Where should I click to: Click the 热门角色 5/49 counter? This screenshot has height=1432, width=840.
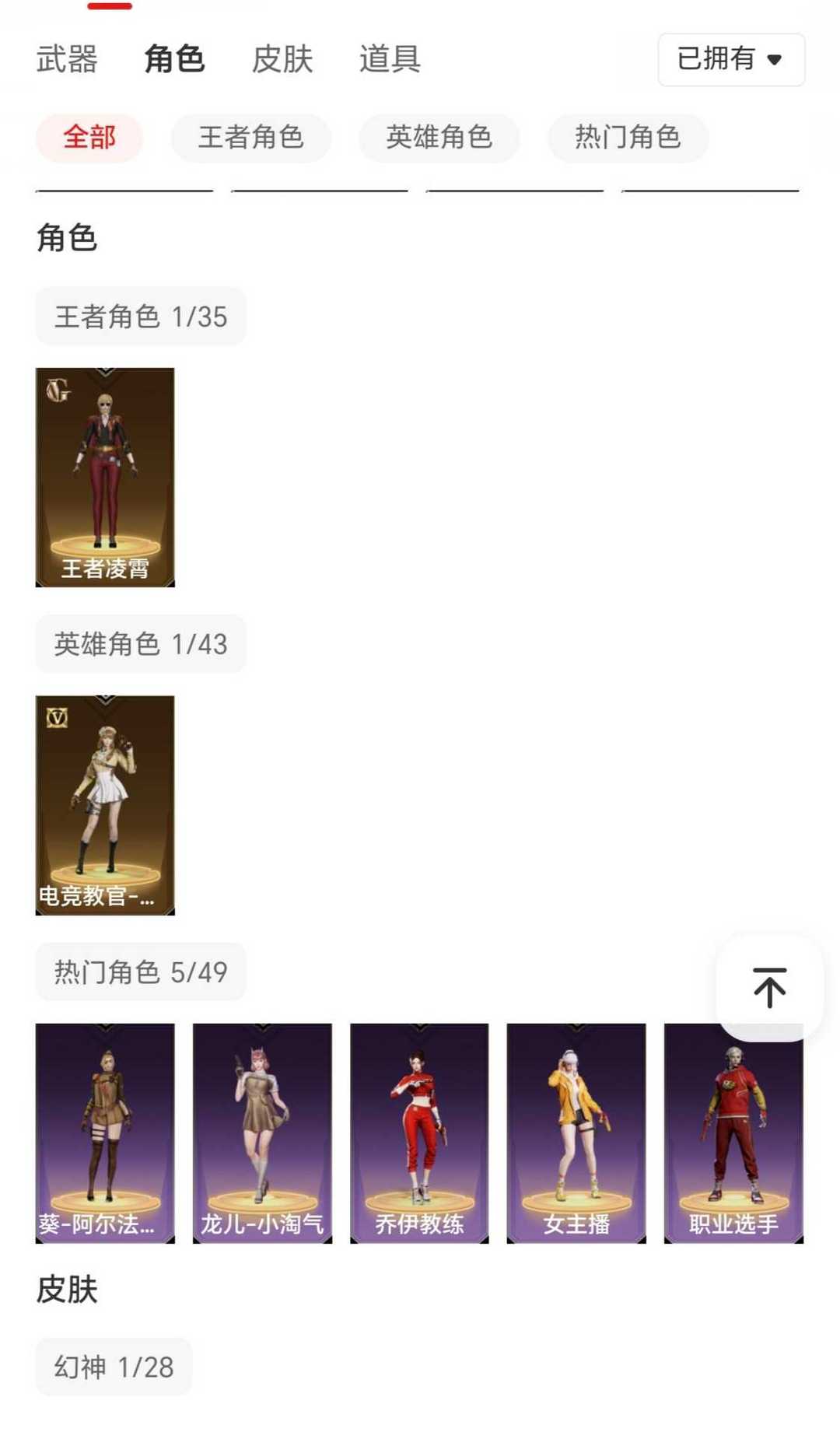[x=140, y=972]
